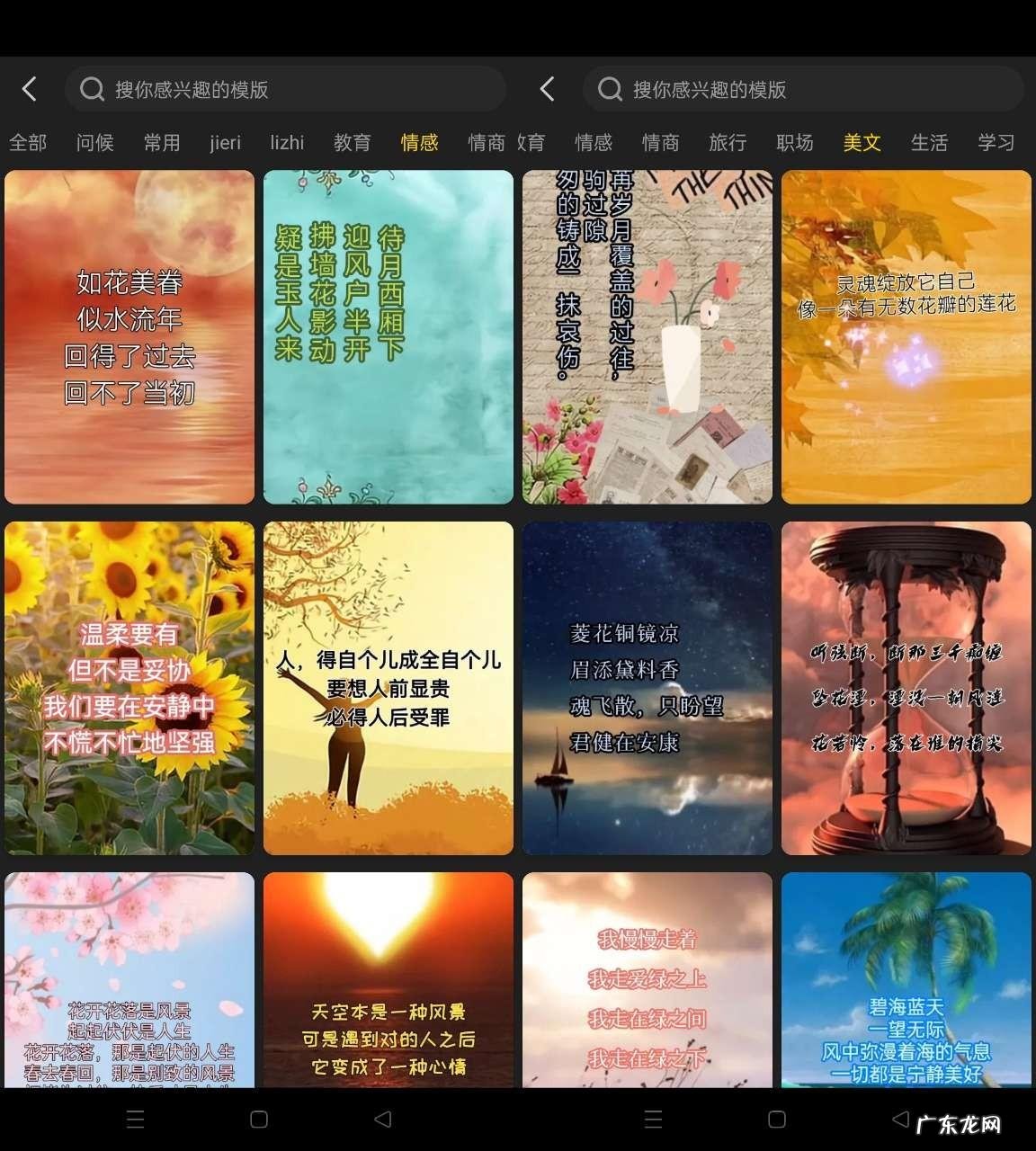This screenshot has height=1151, width=1036.
Task: Tap the magnifier icon in the right search bar
Action: [x=610, y=89]
